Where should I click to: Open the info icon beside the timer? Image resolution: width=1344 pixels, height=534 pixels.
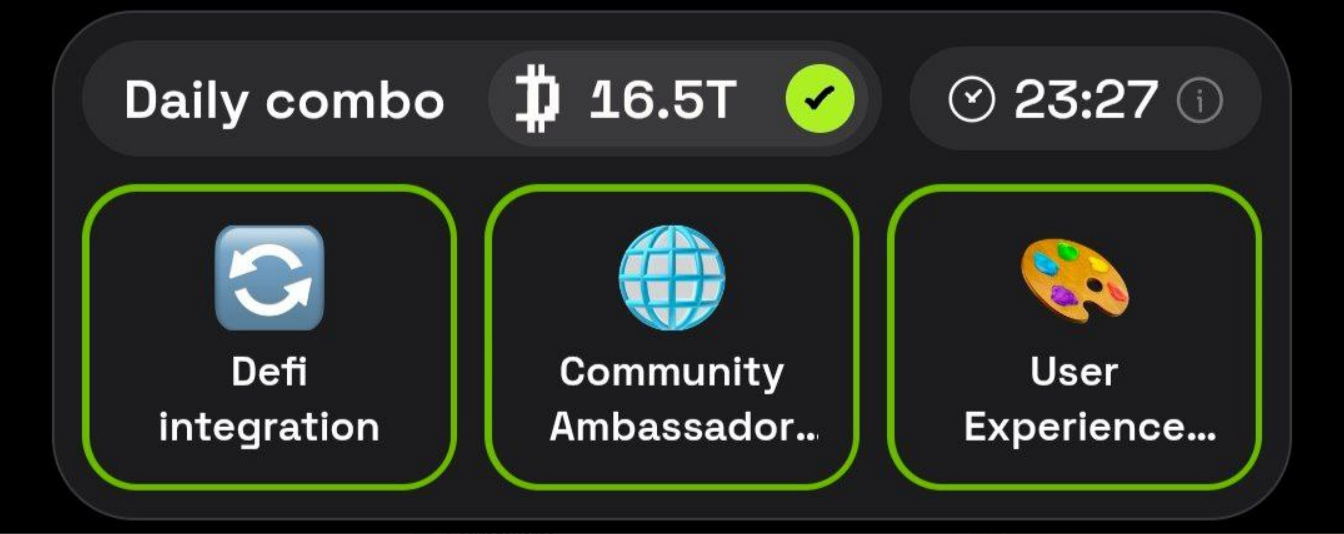tap(1199, 101)
